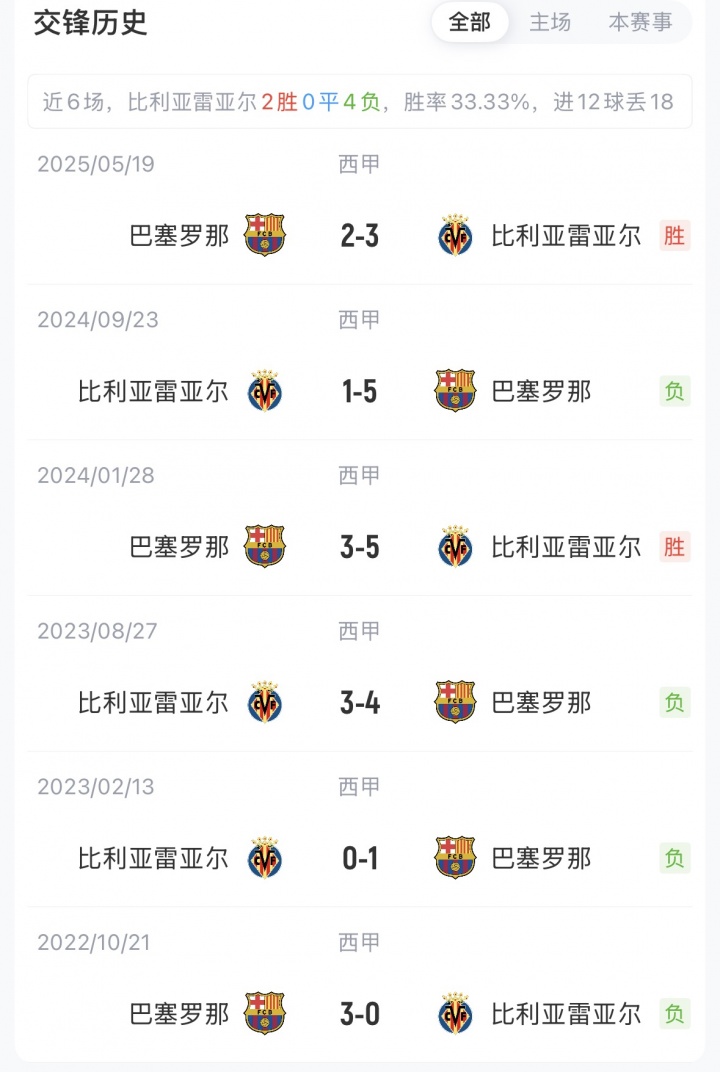This screenshot has width=720, height=1072.
Task: Open the 2023/02/13 match with score 0-1
Action: pos(359,858)
